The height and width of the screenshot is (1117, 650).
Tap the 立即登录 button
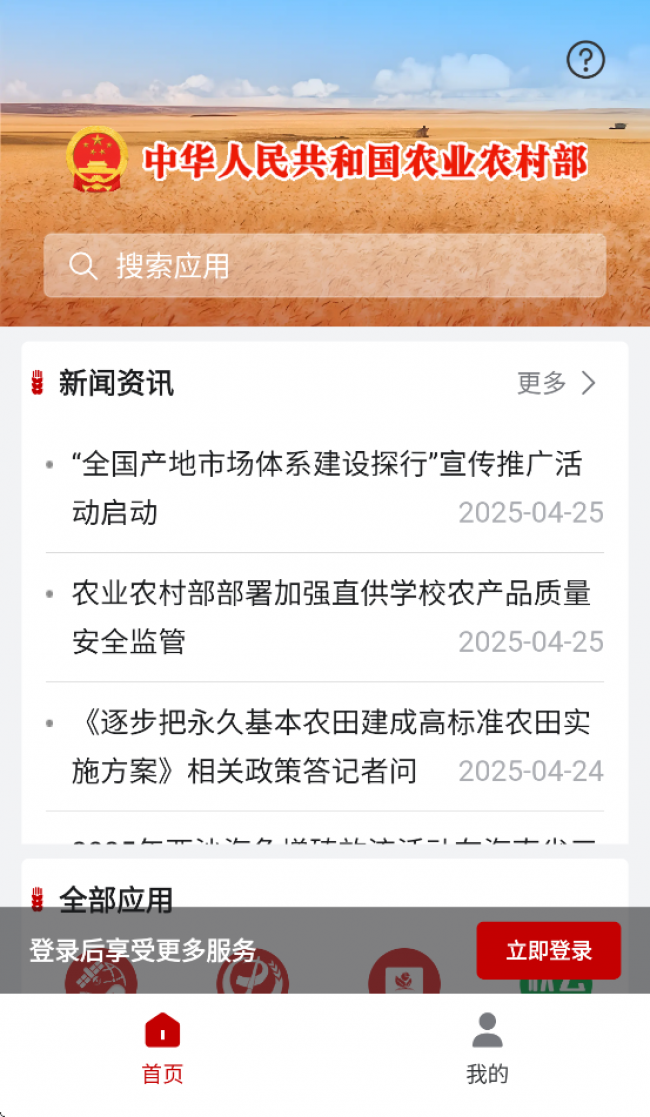(548, 950)
